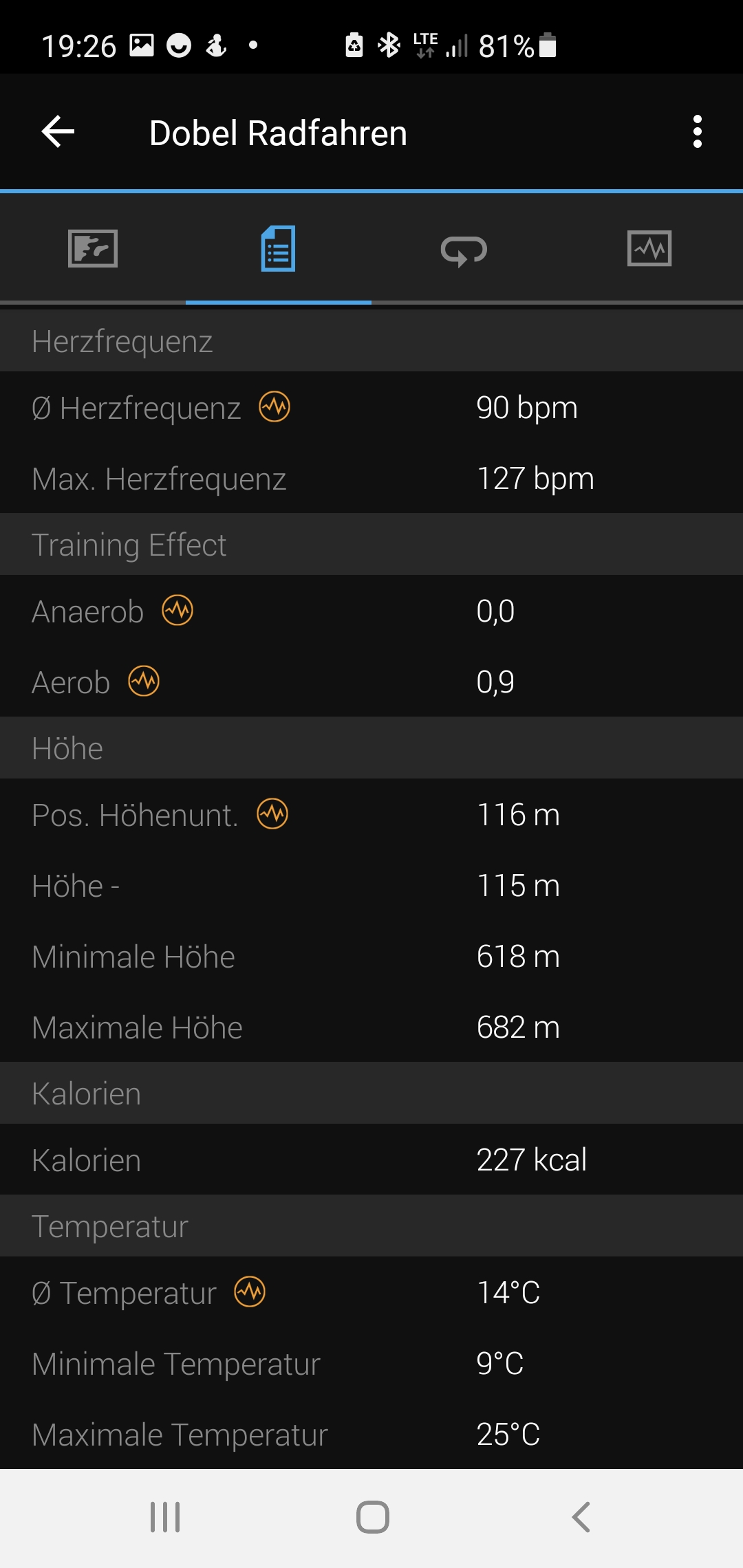
Task: Open recent apps from navigation bar
Action: coord(165,1517)
